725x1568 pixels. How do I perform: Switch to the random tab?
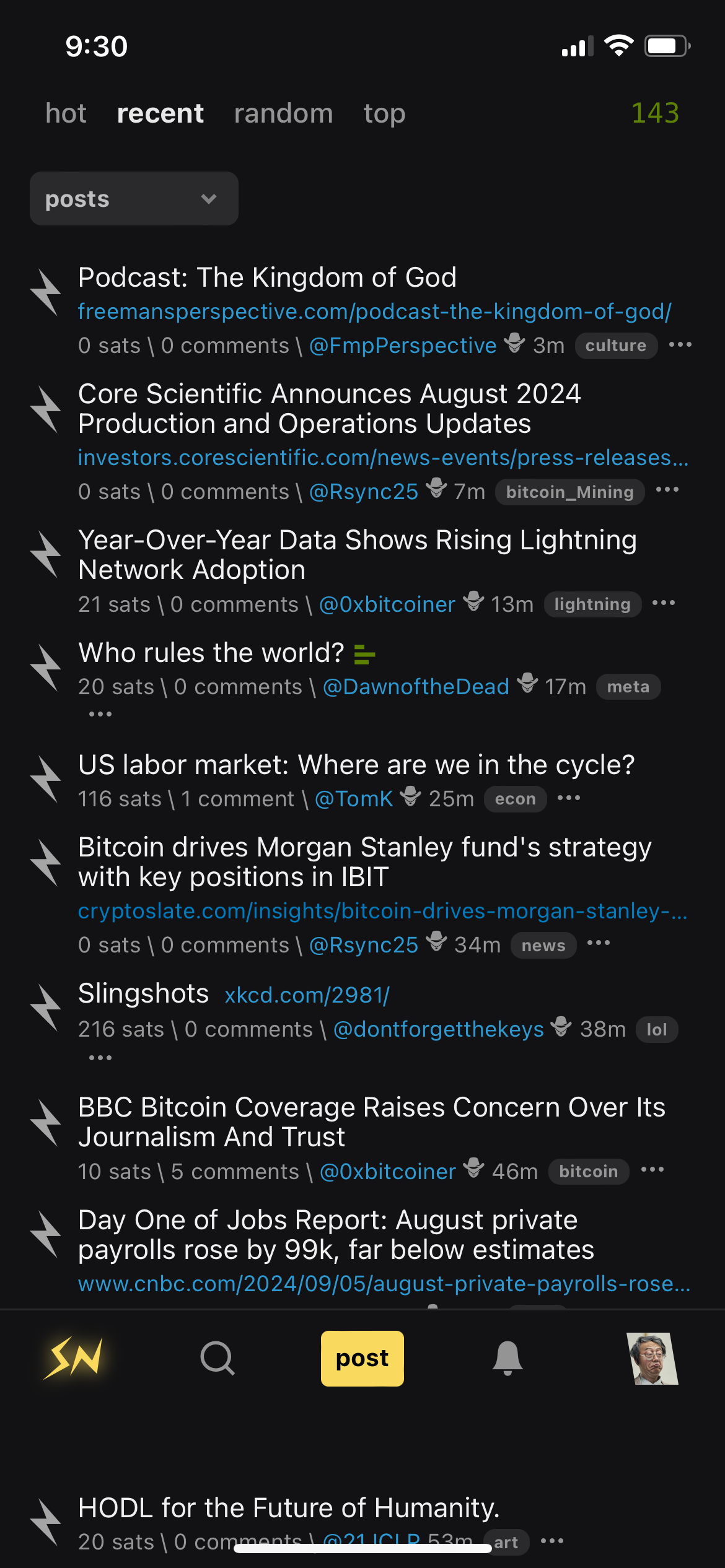pyautogui.click(x=283, y=114)
